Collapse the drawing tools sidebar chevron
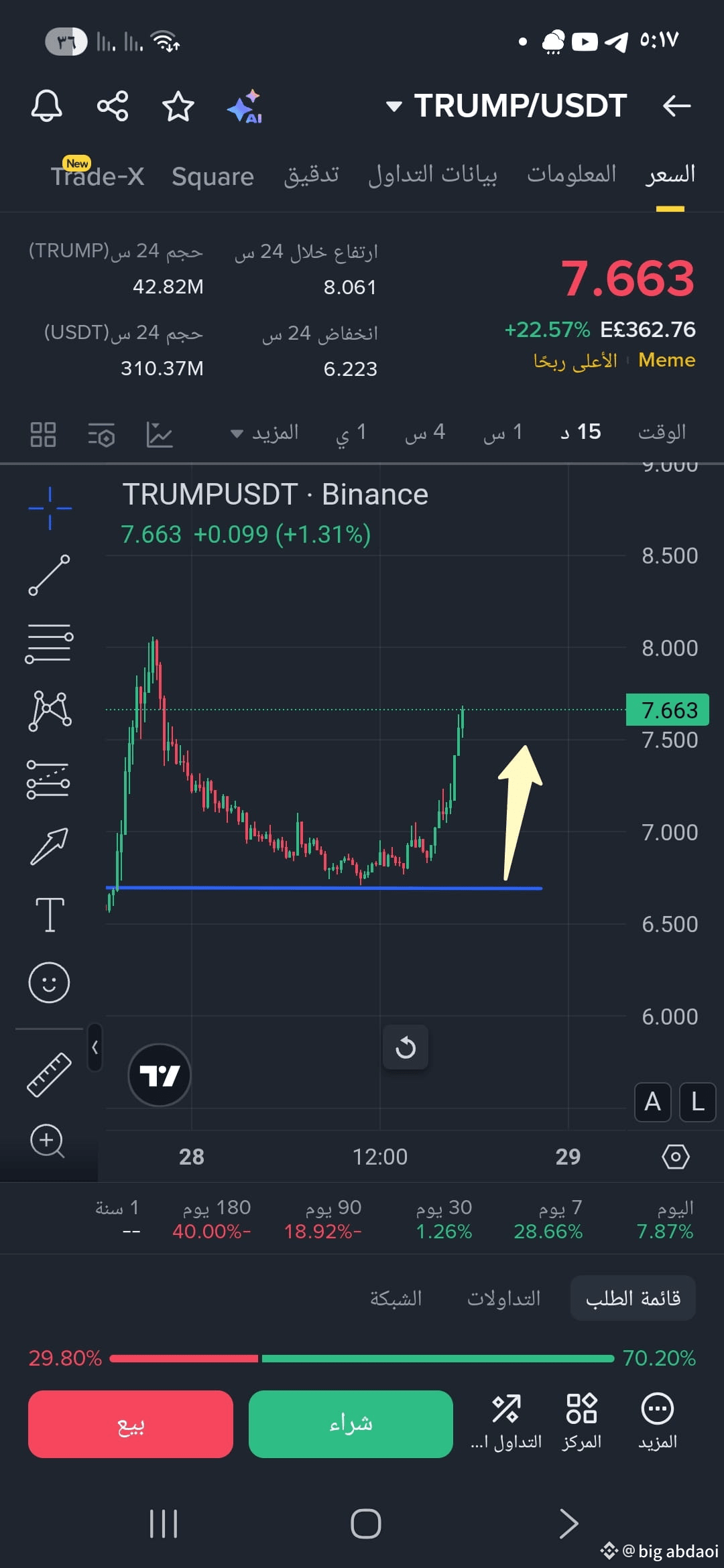 click(x=94, y=1047)
